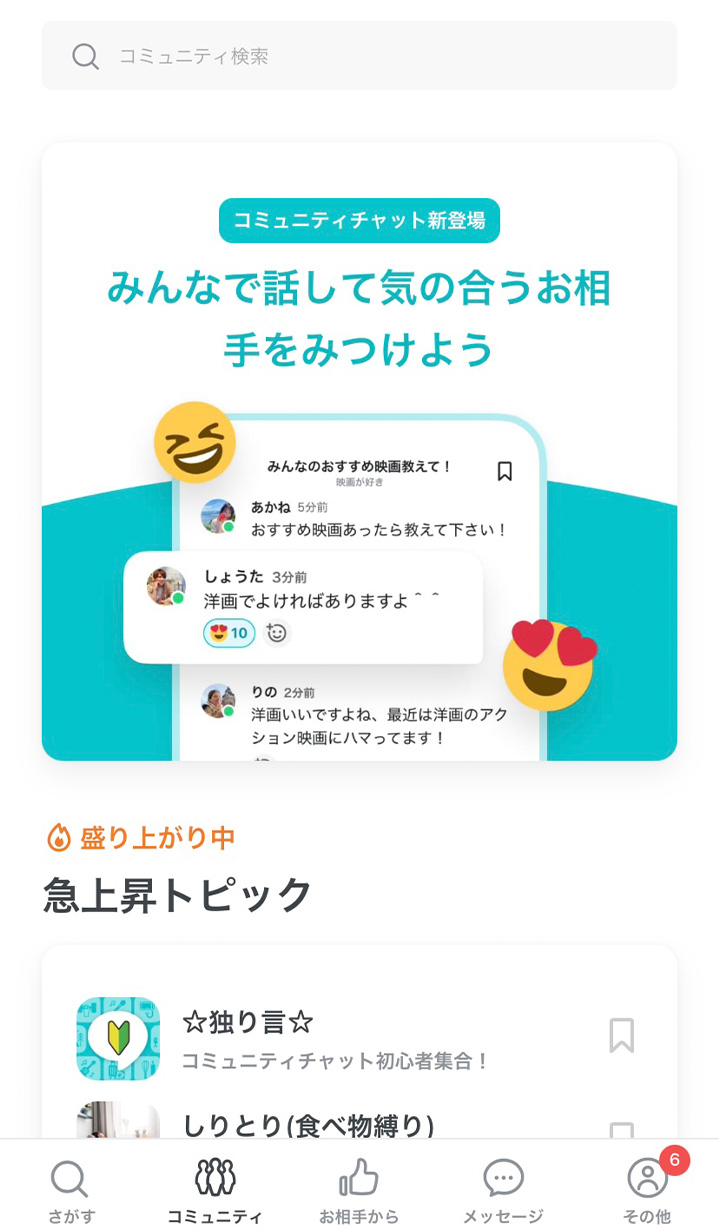Tap the コミュニティ検索 search field
This screenshot has height=1229, width=719.
click(359, 56)
